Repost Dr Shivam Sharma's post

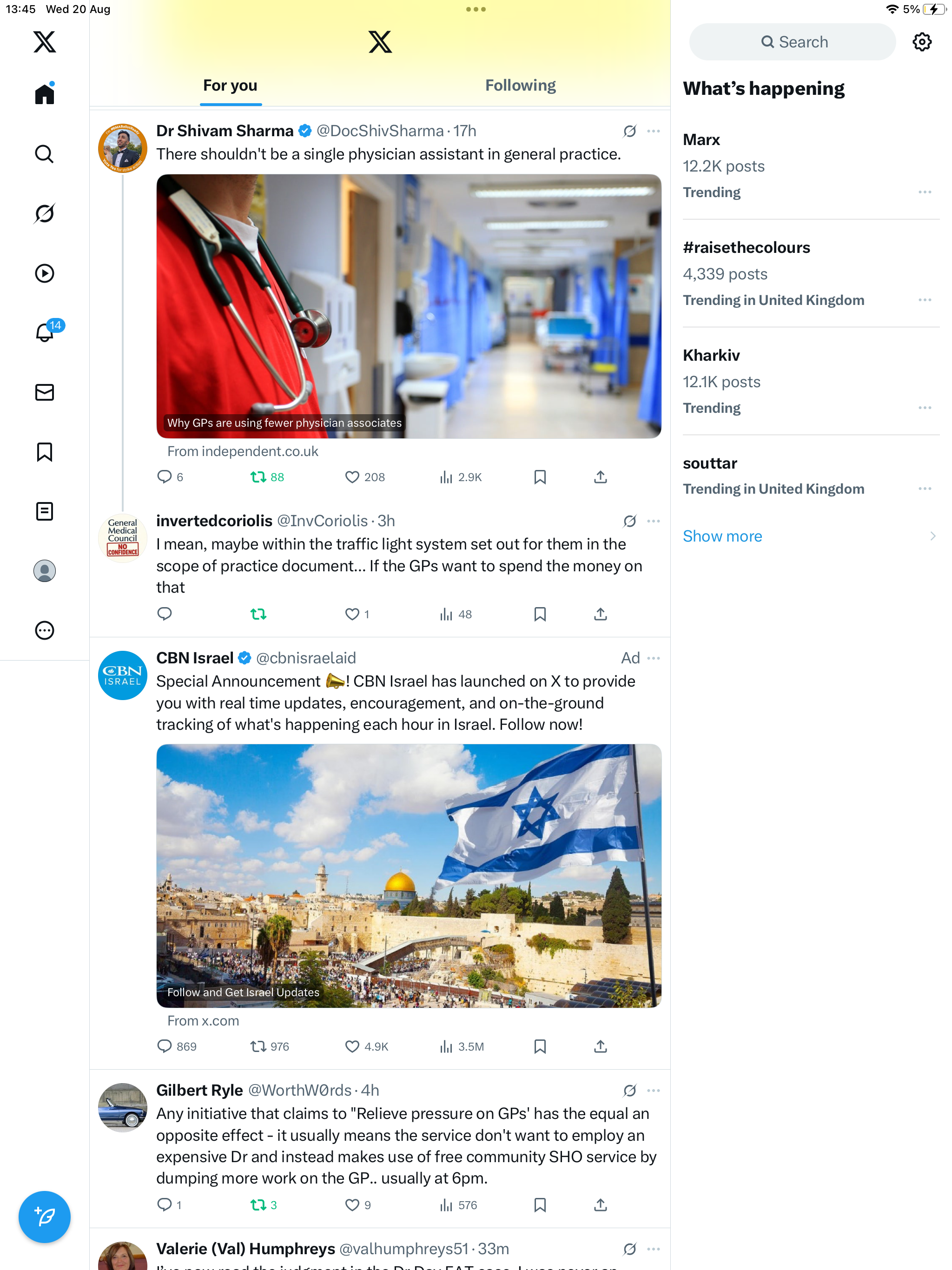[x=258, y=477]
